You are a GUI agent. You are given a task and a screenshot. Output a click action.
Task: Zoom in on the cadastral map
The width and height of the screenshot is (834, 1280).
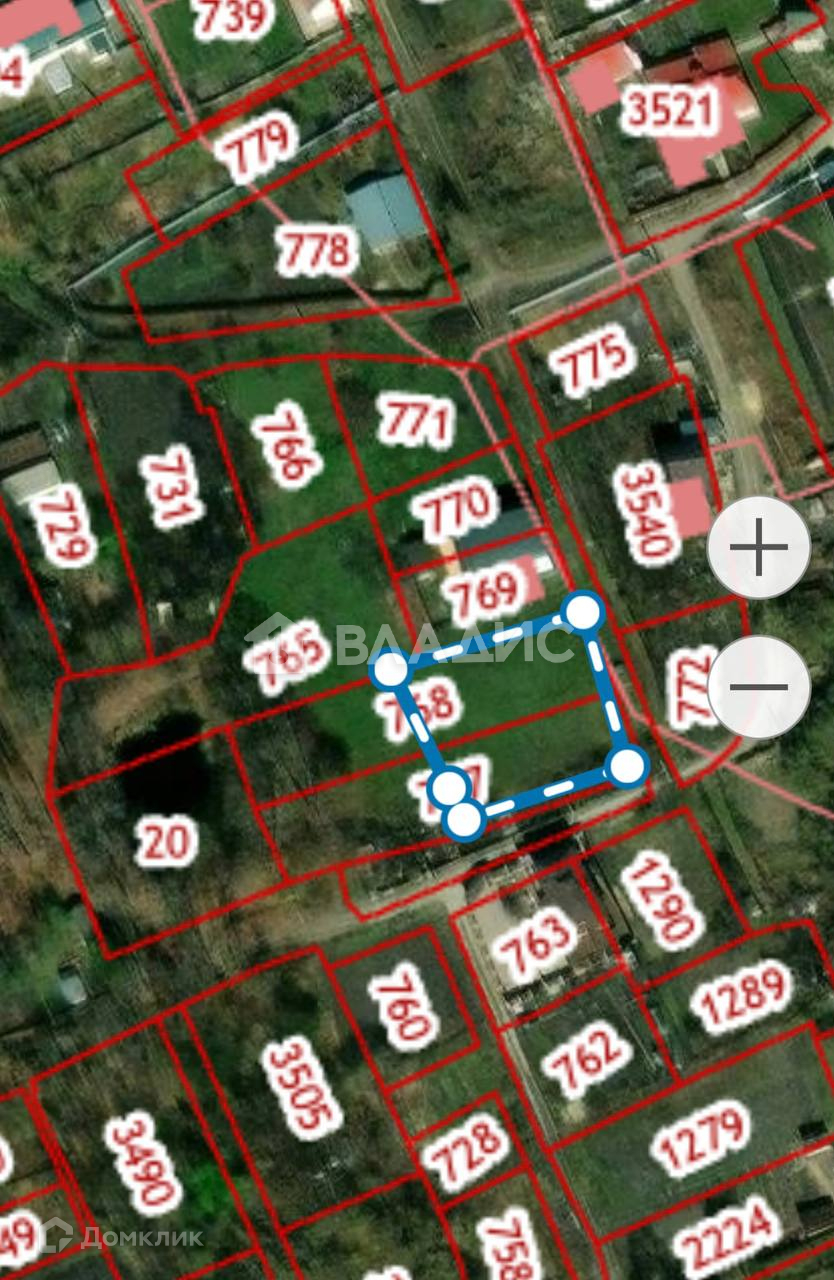click(759, 547)
